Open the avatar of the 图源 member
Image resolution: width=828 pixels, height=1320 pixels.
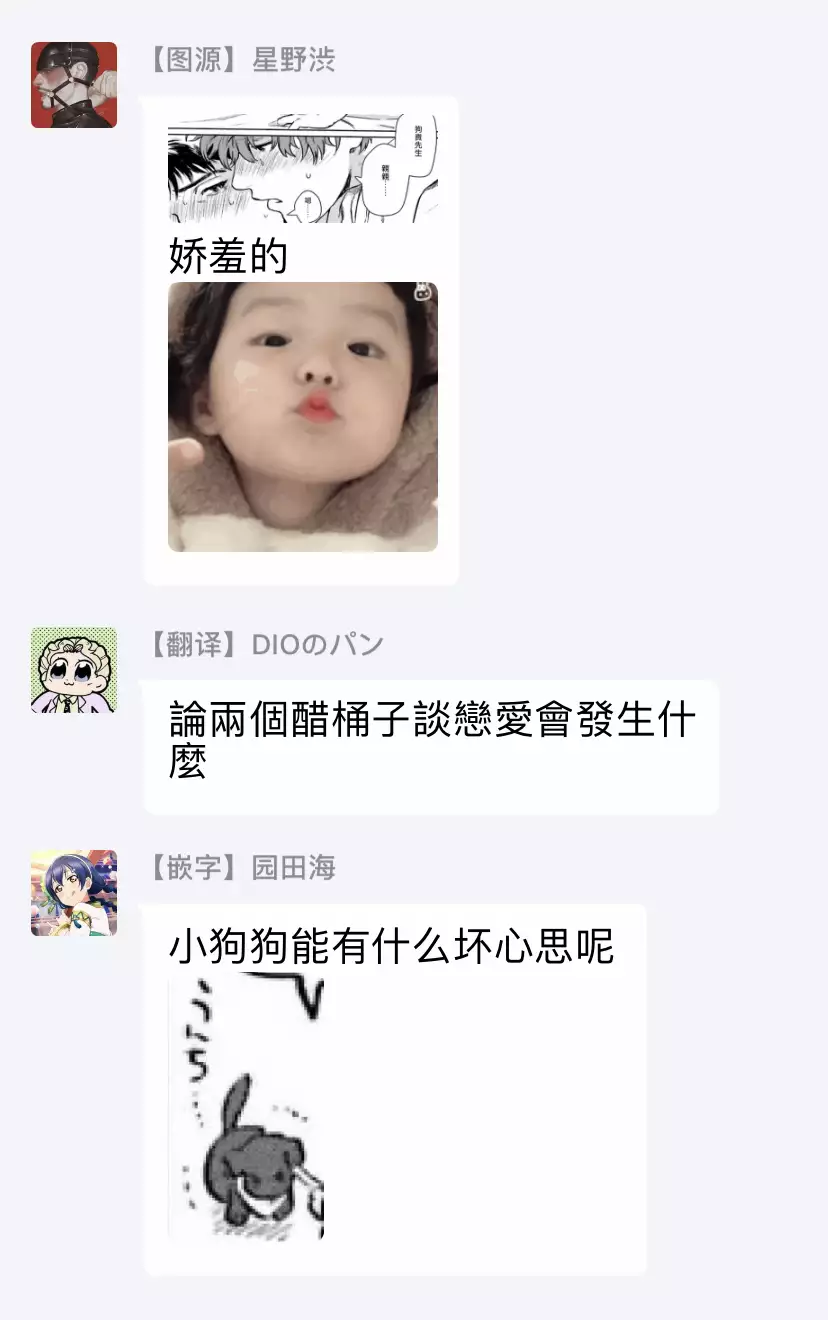[x=74, y=85]
